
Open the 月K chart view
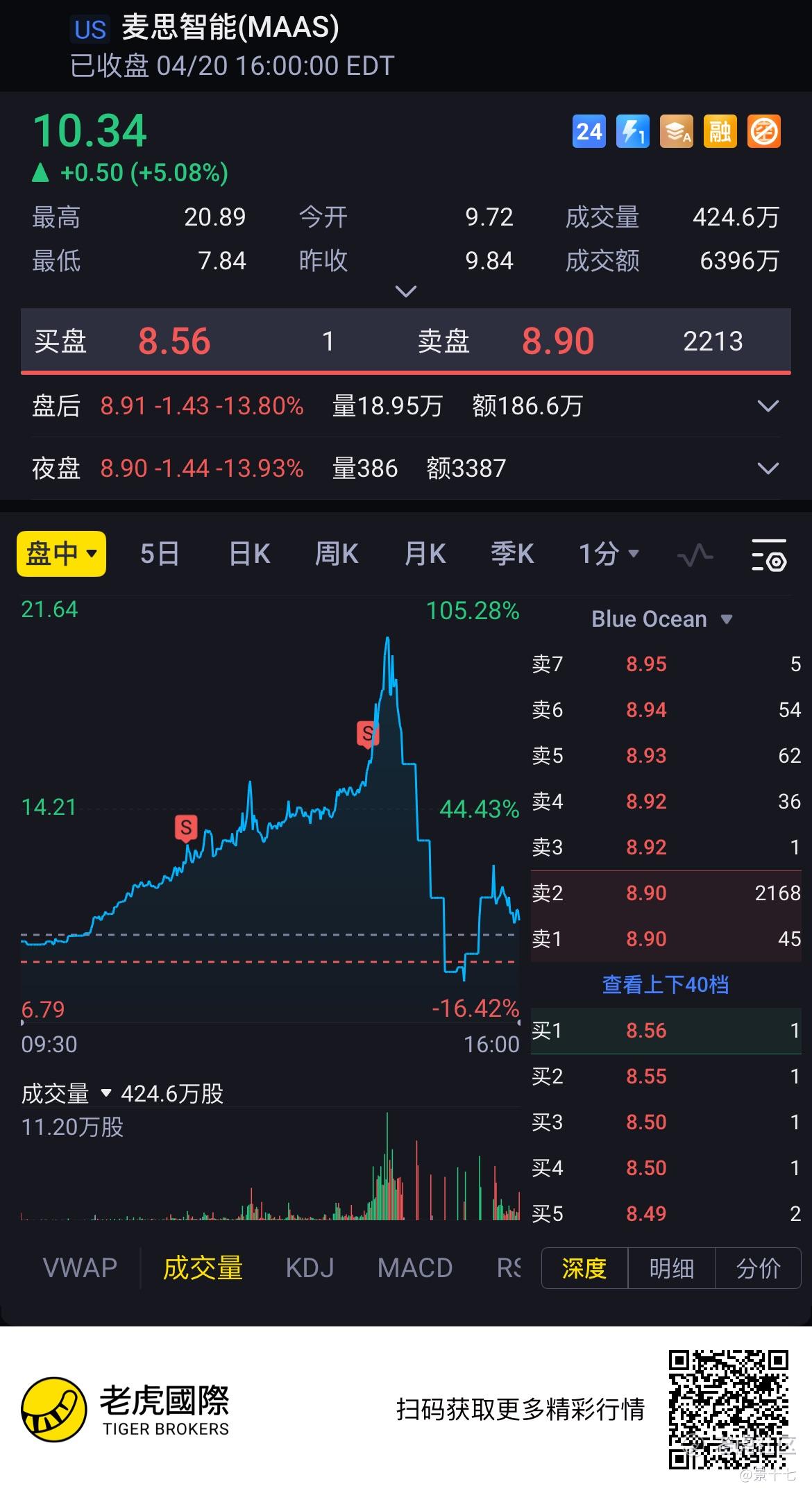pos(425,554)
